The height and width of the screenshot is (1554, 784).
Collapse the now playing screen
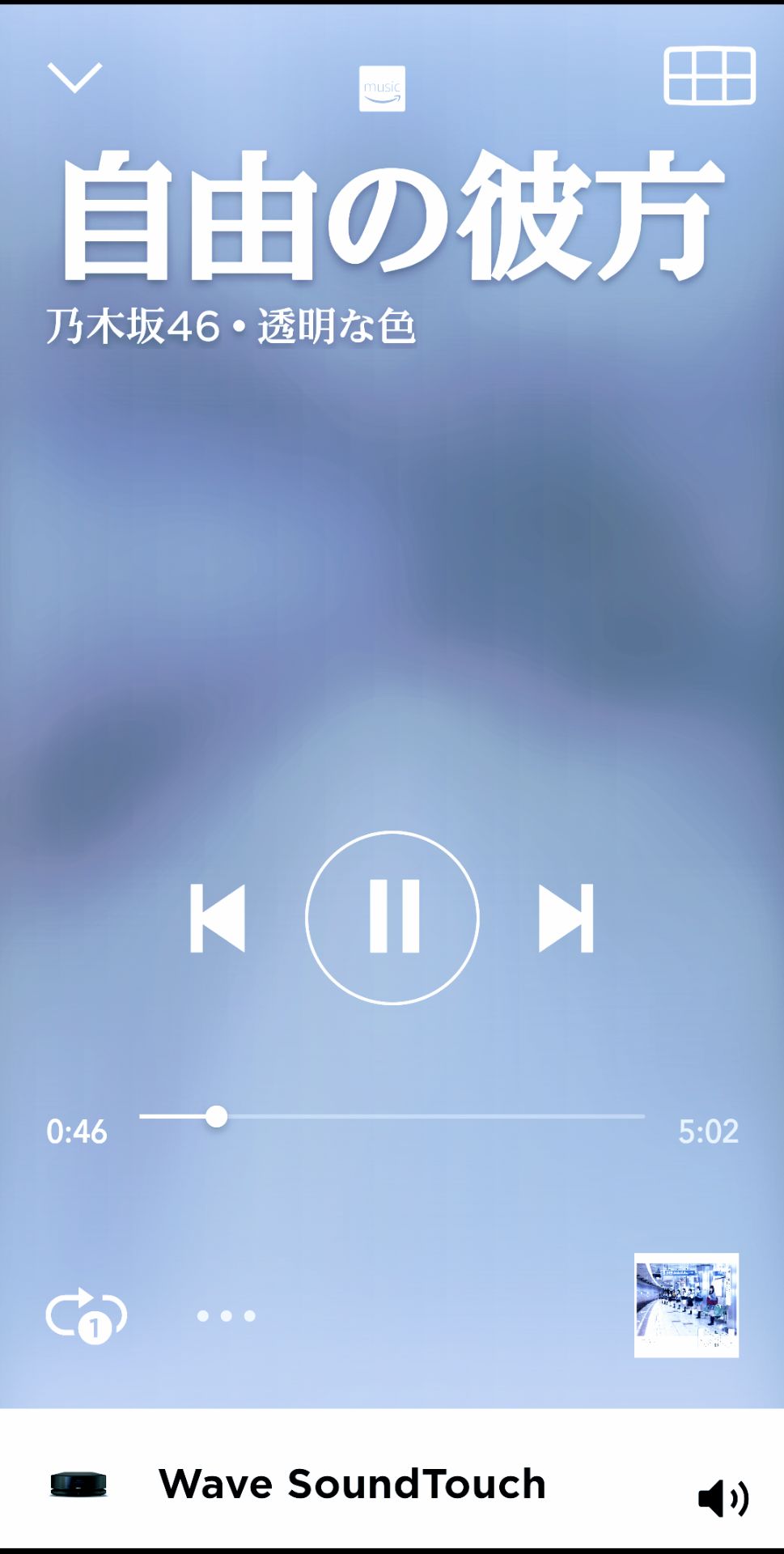click(74, 78)
